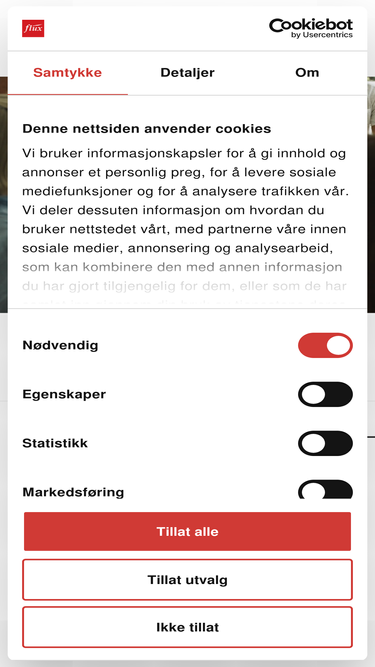Enable the Markedsføring toggle
Viewport: 375px width, 667px height.
(325, 490)
